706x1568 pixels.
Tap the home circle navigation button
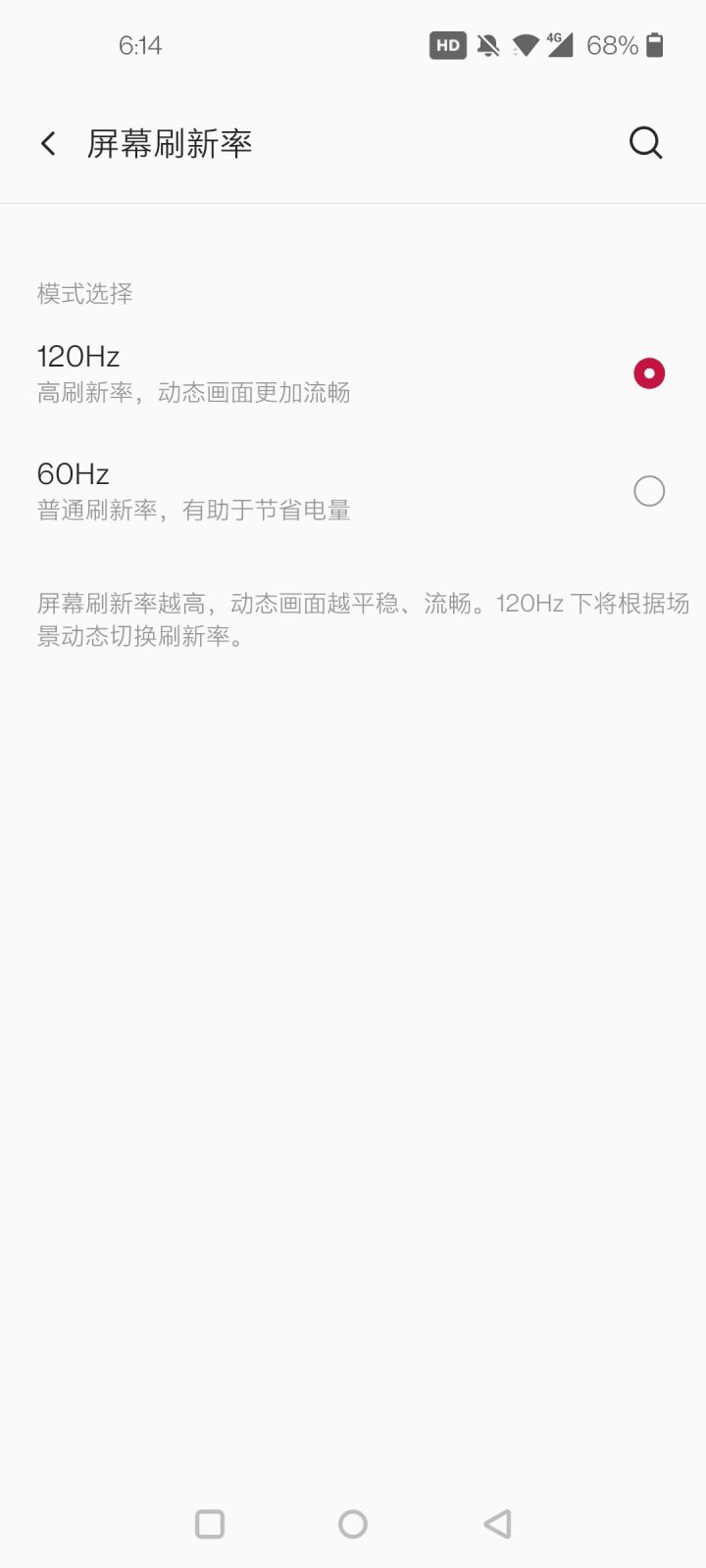click(352, 1524)
